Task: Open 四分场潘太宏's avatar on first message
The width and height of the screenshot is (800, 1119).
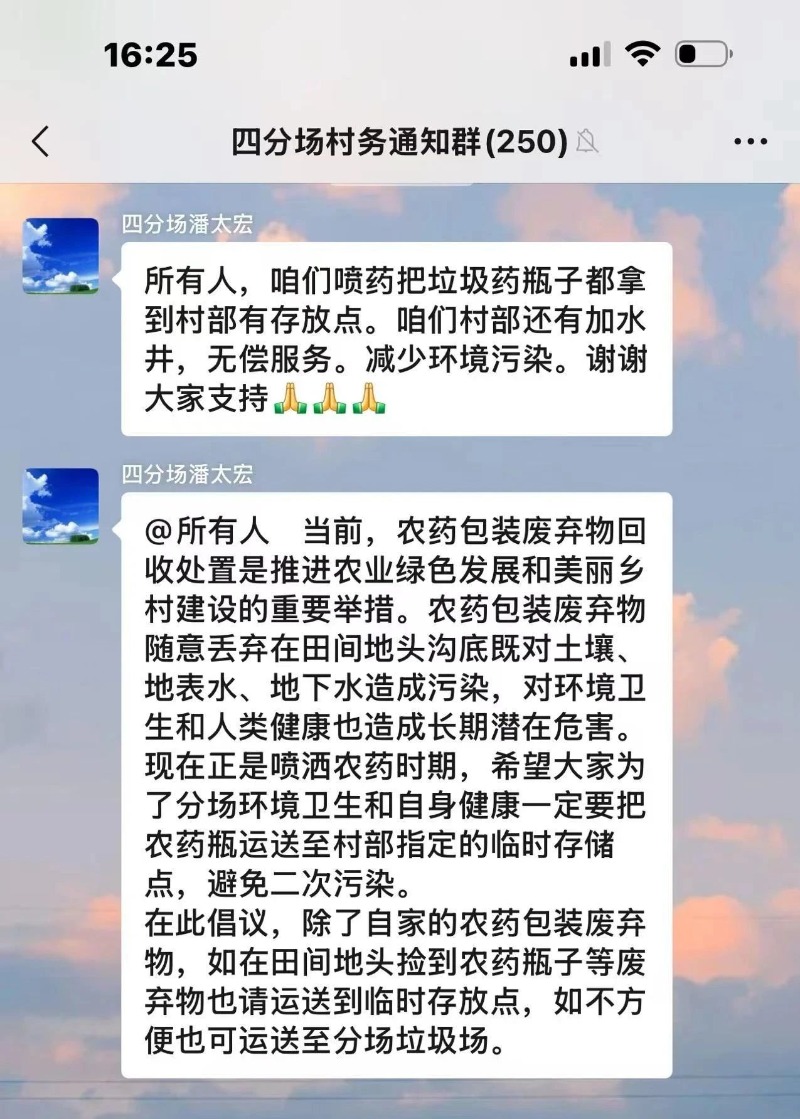Action: pyautogui.click(x=61, y=256)
